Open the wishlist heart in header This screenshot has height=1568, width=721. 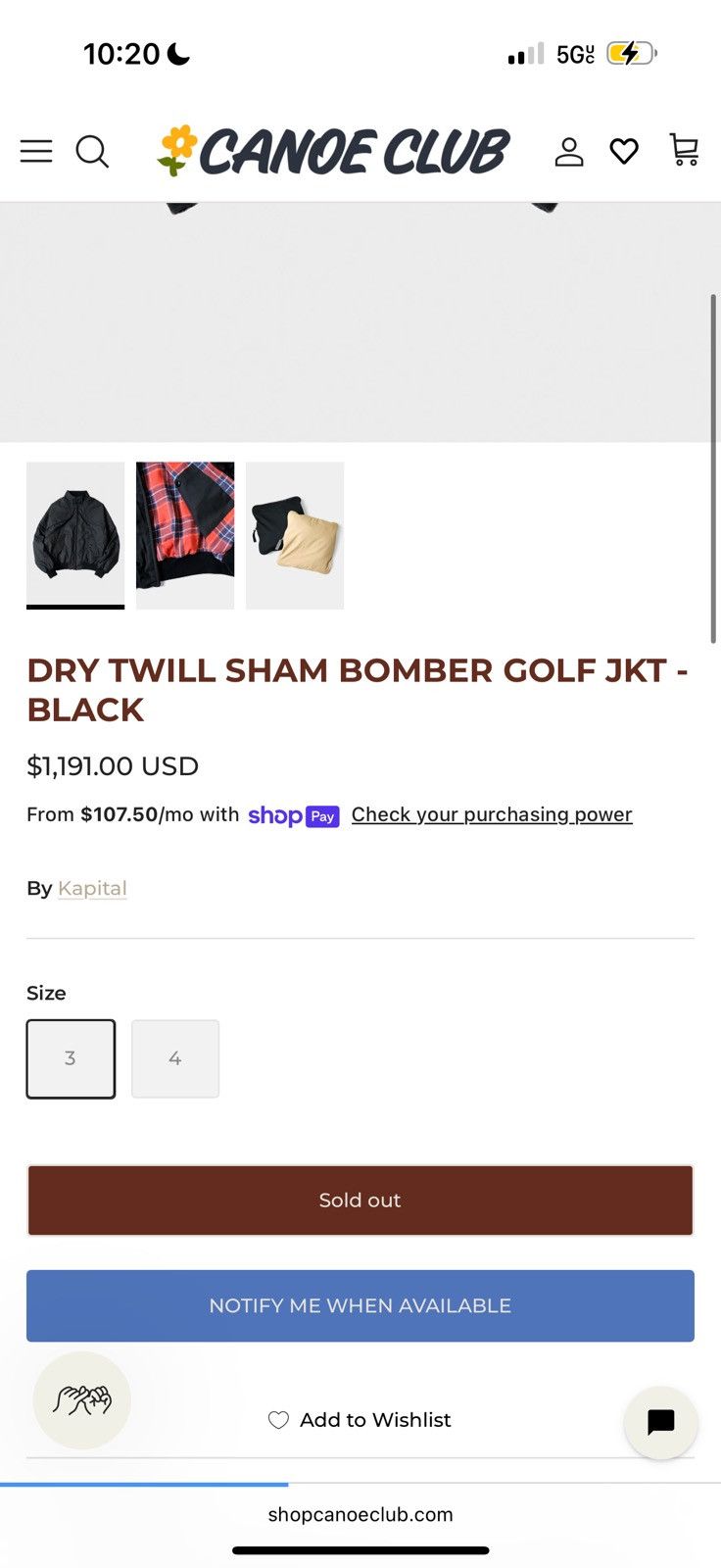point(624,151)
